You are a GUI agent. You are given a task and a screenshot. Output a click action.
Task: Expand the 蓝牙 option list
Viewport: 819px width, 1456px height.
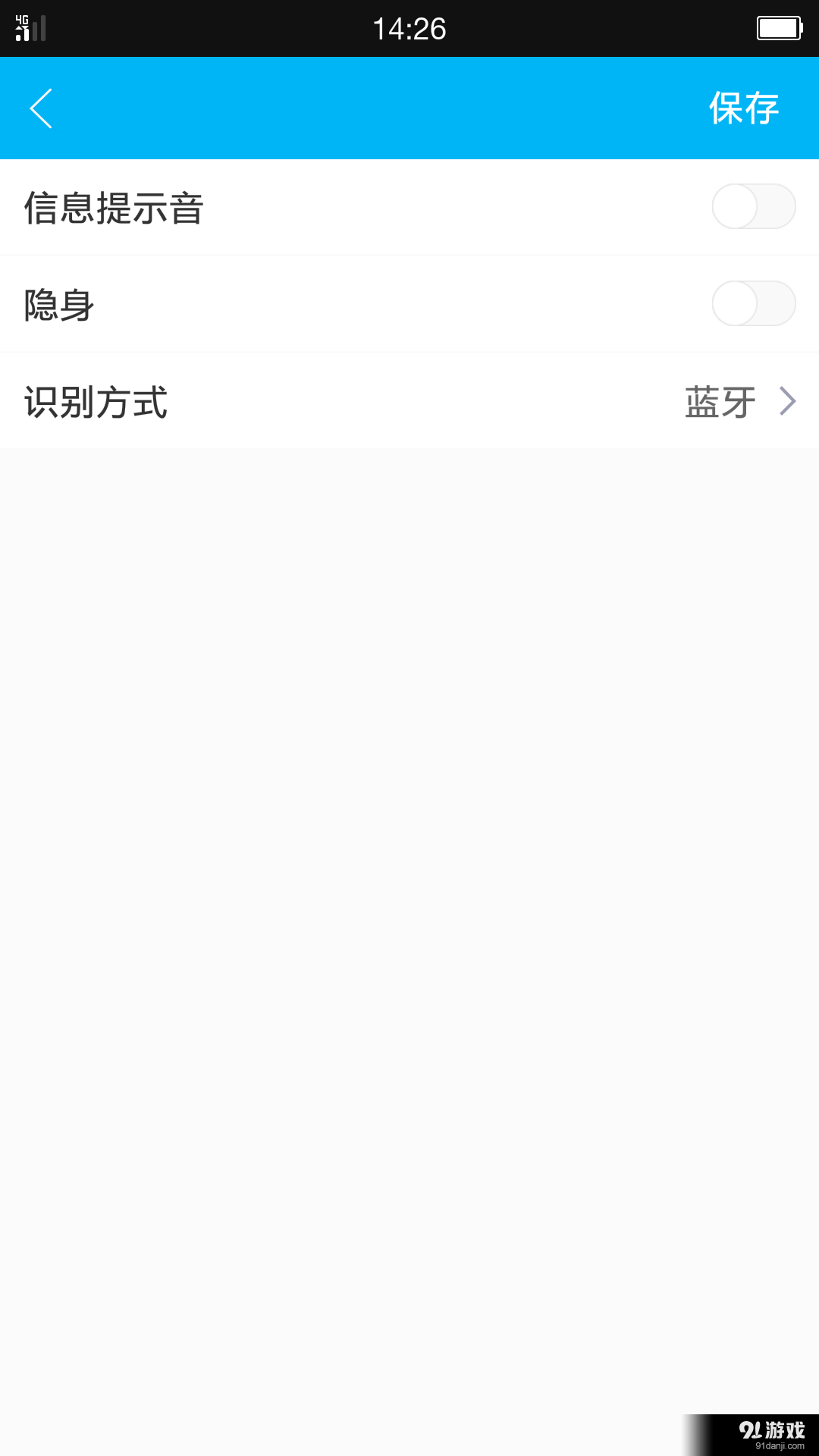pos(719,401)
